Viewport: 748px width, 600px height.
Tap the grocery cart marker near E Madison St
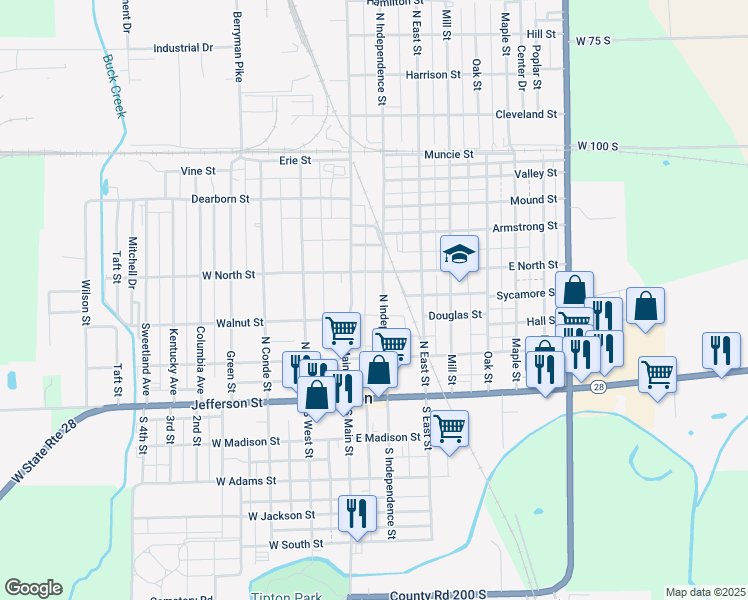pos(449,433)
